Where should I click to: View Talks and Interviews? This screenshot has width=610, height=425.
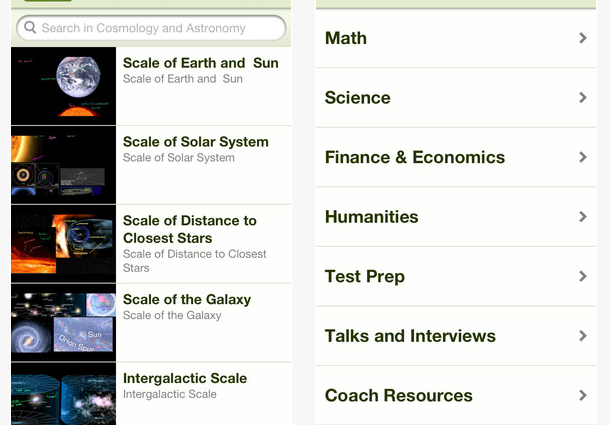455,336
